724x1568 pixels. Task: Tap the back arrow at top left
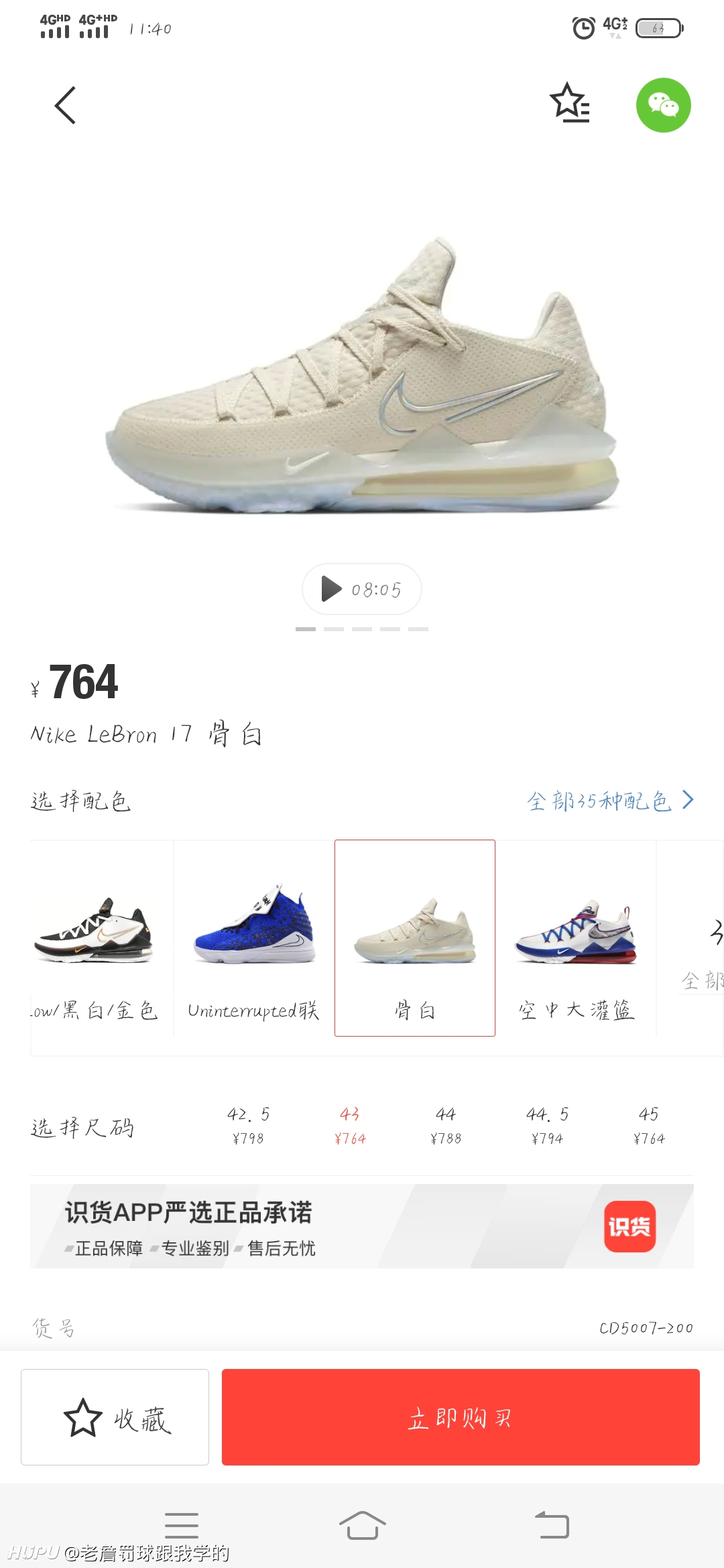(x=65, y=105)
